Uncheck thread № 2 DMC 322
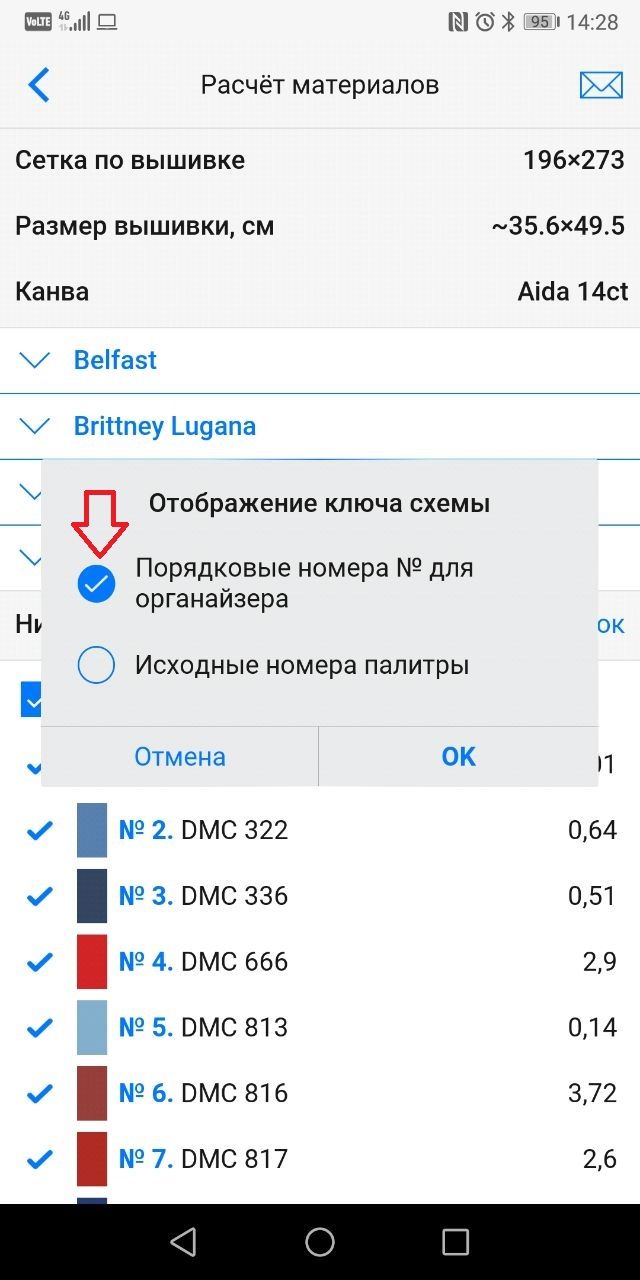The image size is (640, 1280). coord(39,830)
